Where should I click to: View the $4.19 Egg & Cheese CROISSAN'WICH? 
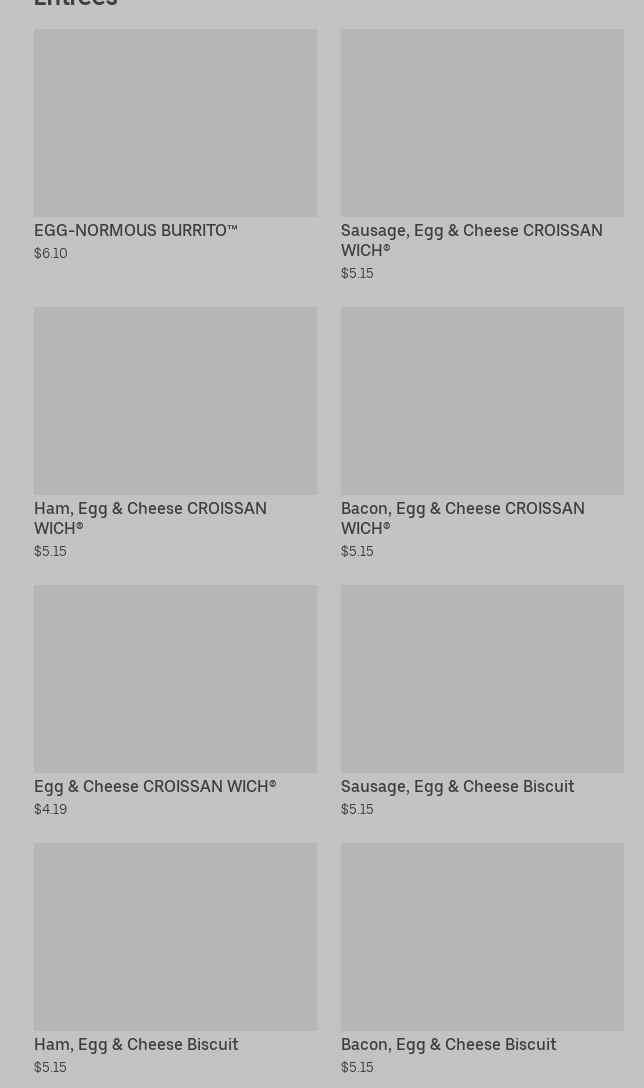pos(176,702)
